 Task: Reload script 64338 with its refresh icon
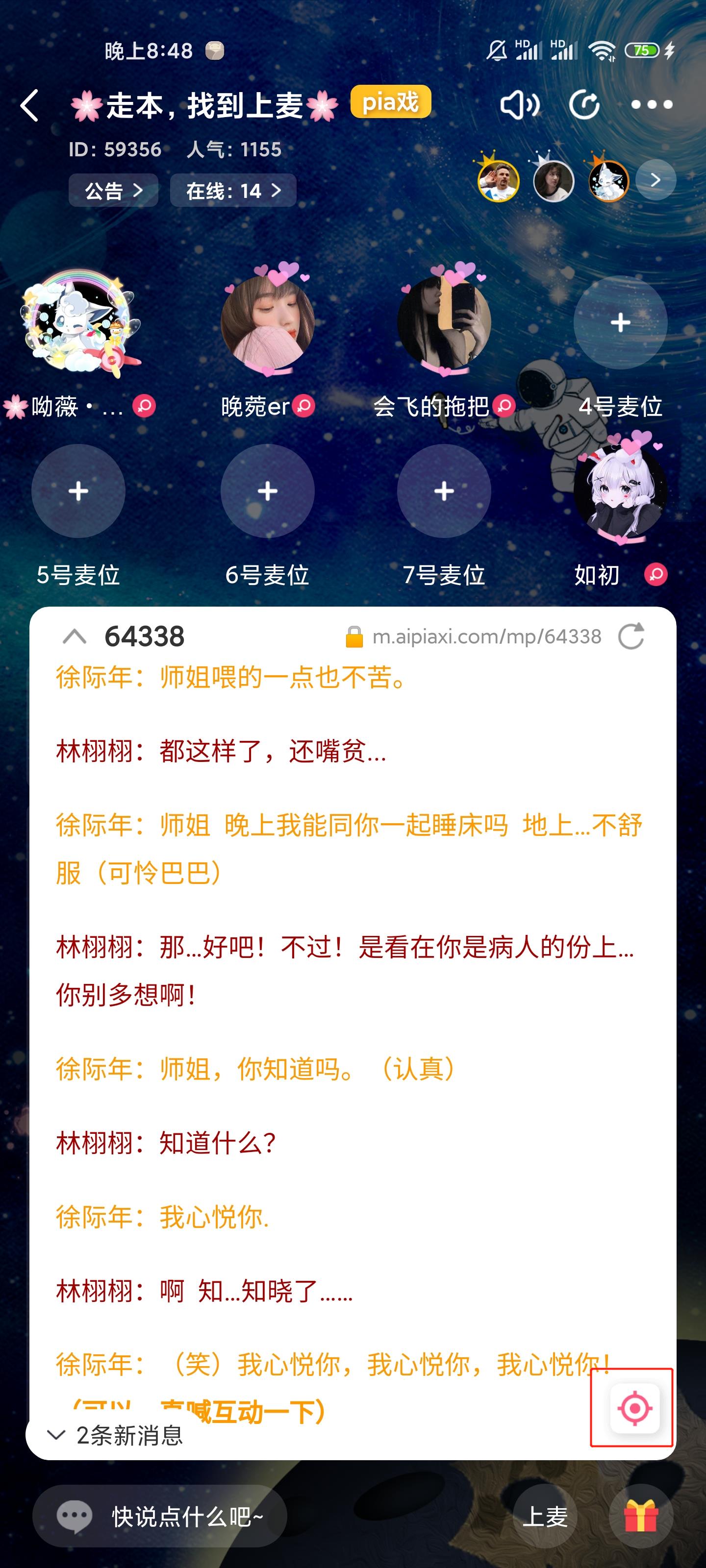[x=631, y=637]
